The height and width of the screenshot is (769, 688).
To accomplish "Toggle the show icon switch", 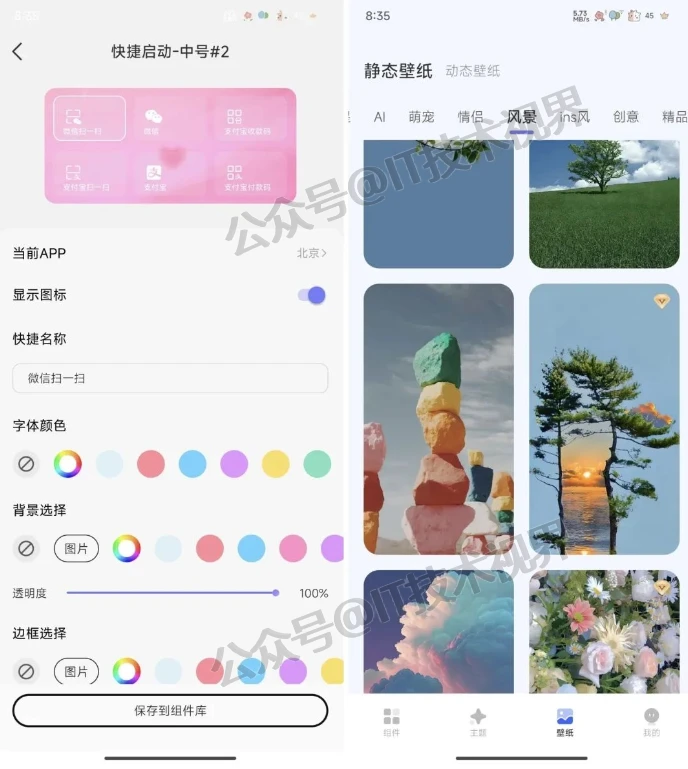I will click(x=312, y=295).
